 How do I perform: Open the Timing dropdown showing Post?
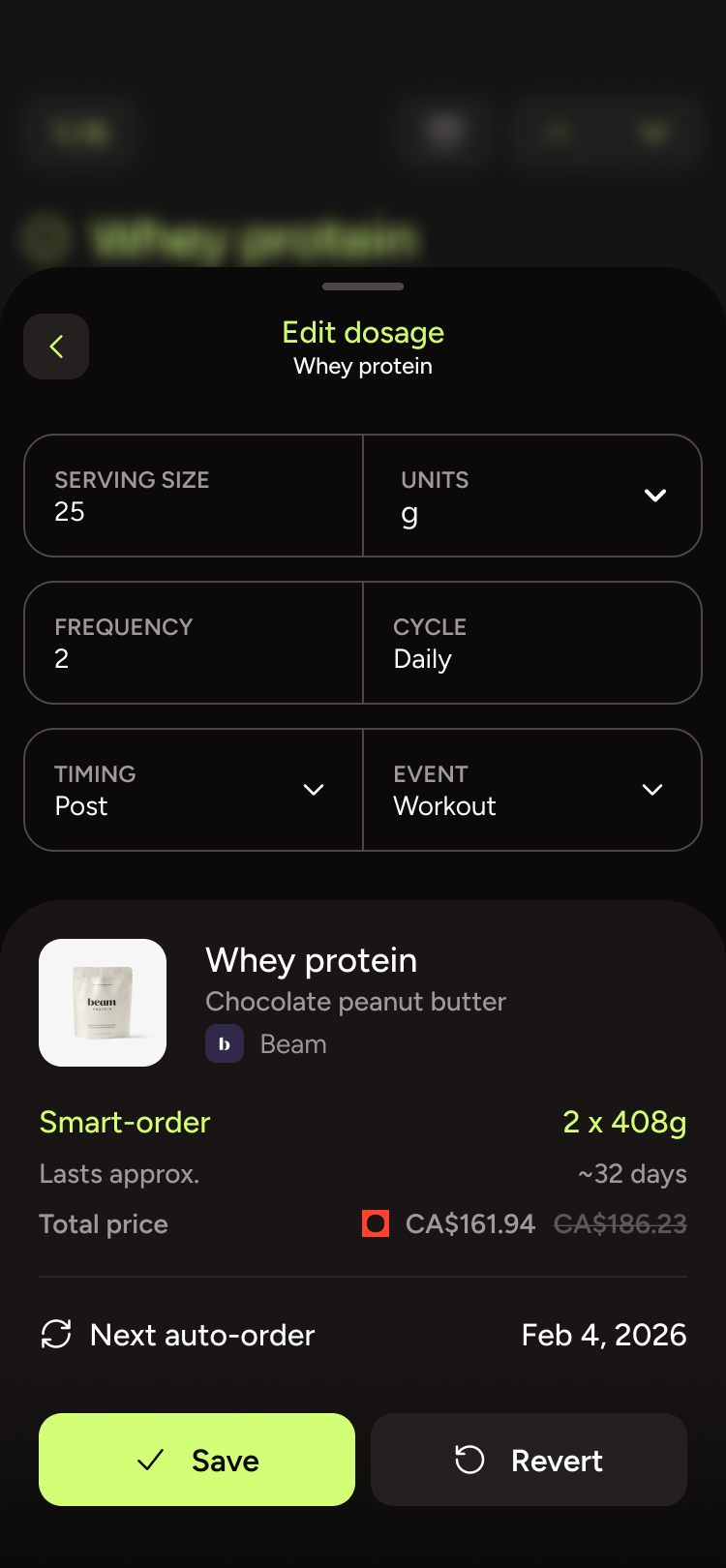[x=193, y=789]
